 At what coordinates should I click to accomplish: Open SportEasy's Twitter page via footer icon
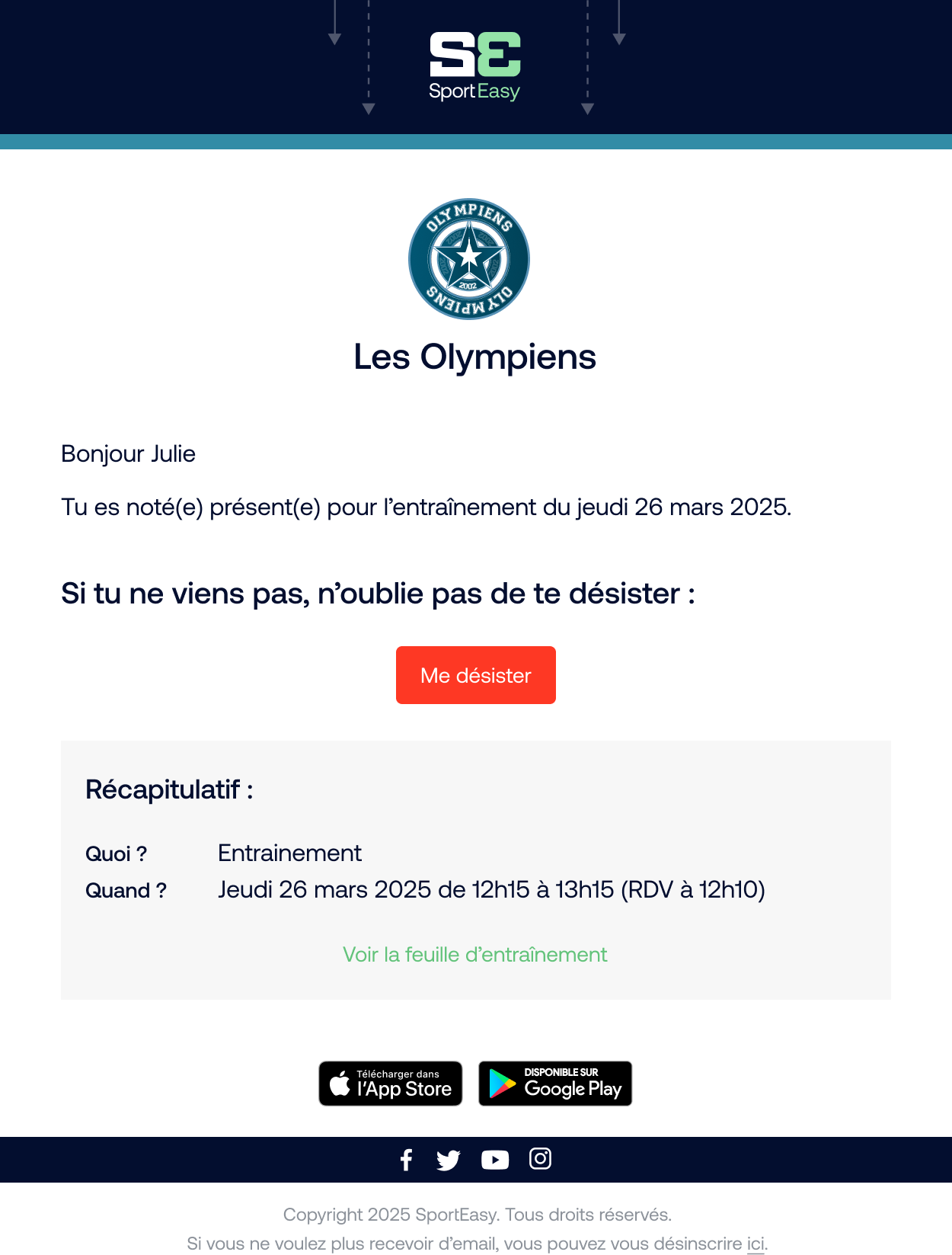(x=449, y=1159)
